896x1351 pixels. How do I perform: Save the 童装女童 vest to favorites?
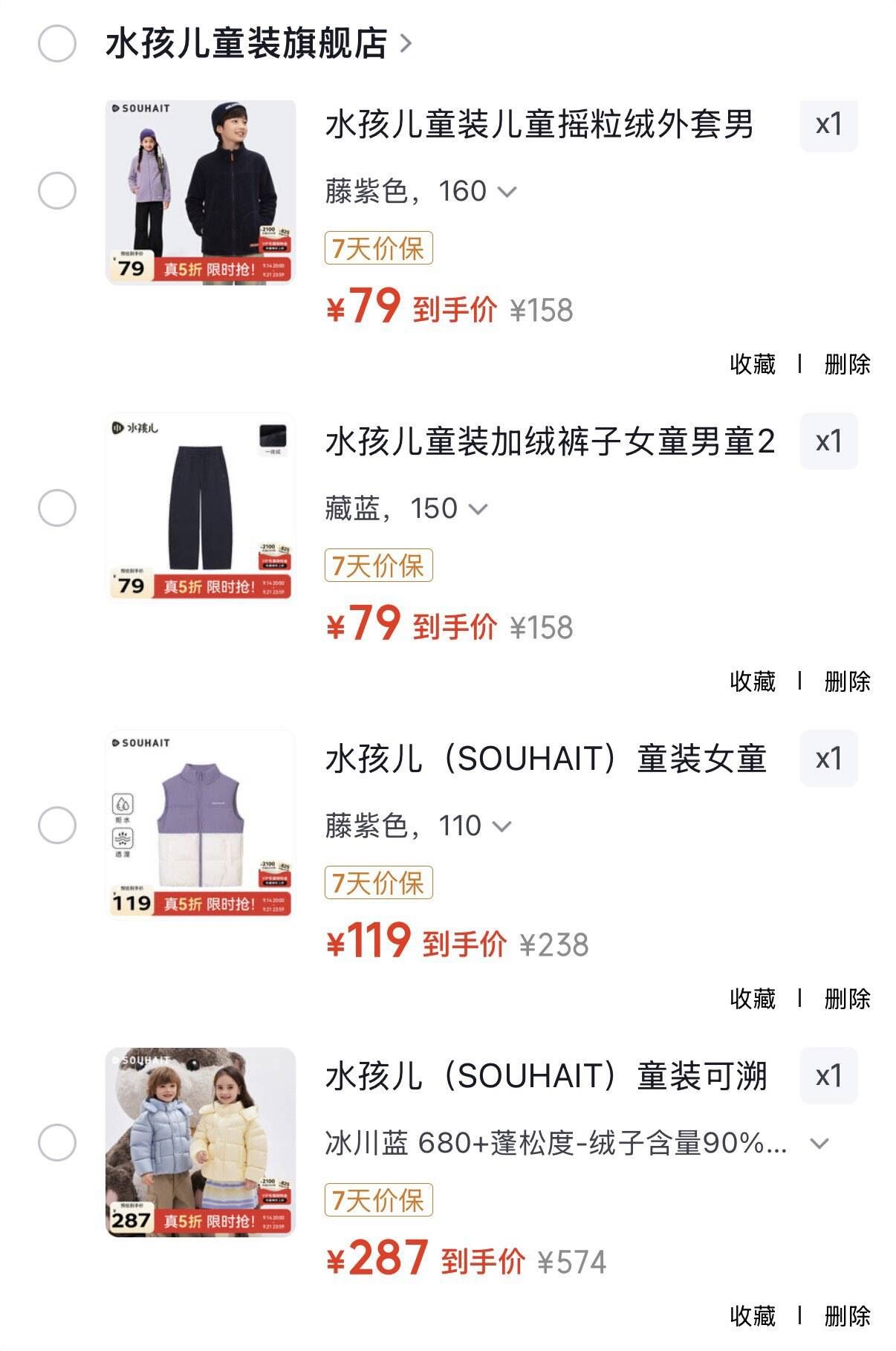pyautogui.click(x=753, y=999)
